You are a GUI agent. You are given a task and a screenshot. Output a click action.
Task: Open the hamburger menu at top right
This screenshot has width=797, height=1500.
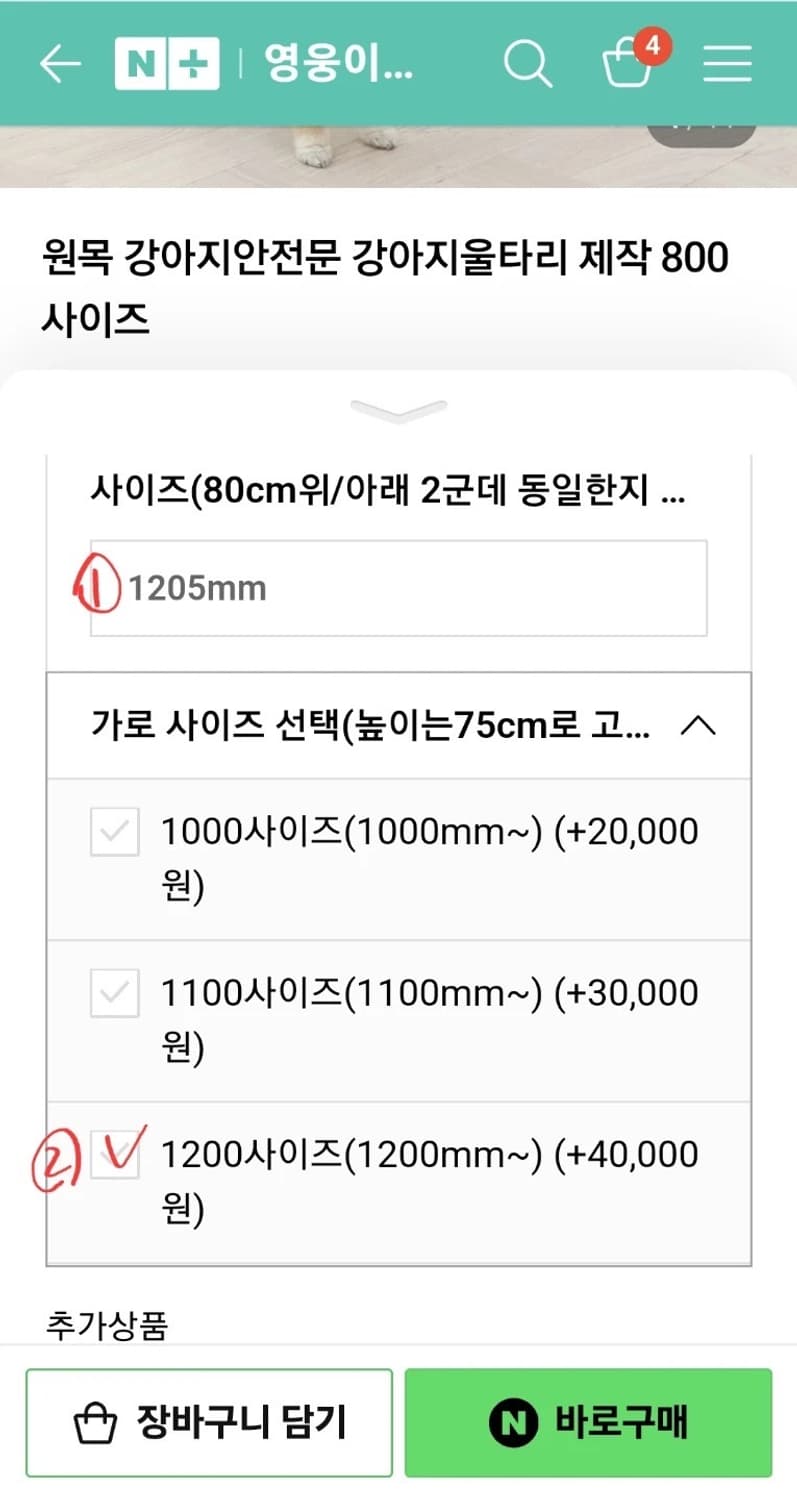pyautogui.click(x=727, y=63)
